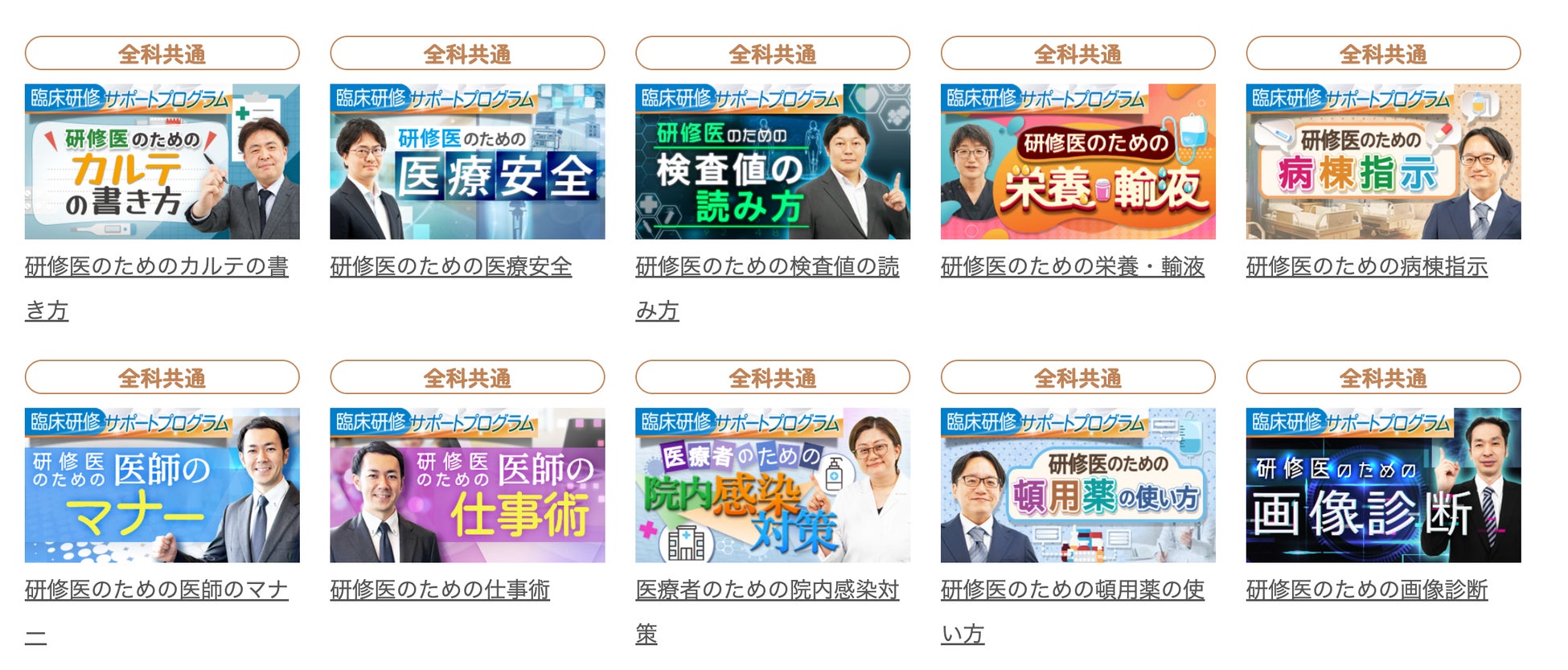View the 検査値の読み方 course banner
Image resolution: width=1568 pixels, height=670 pixels.
pyautogui.click(x=772, y=162)
